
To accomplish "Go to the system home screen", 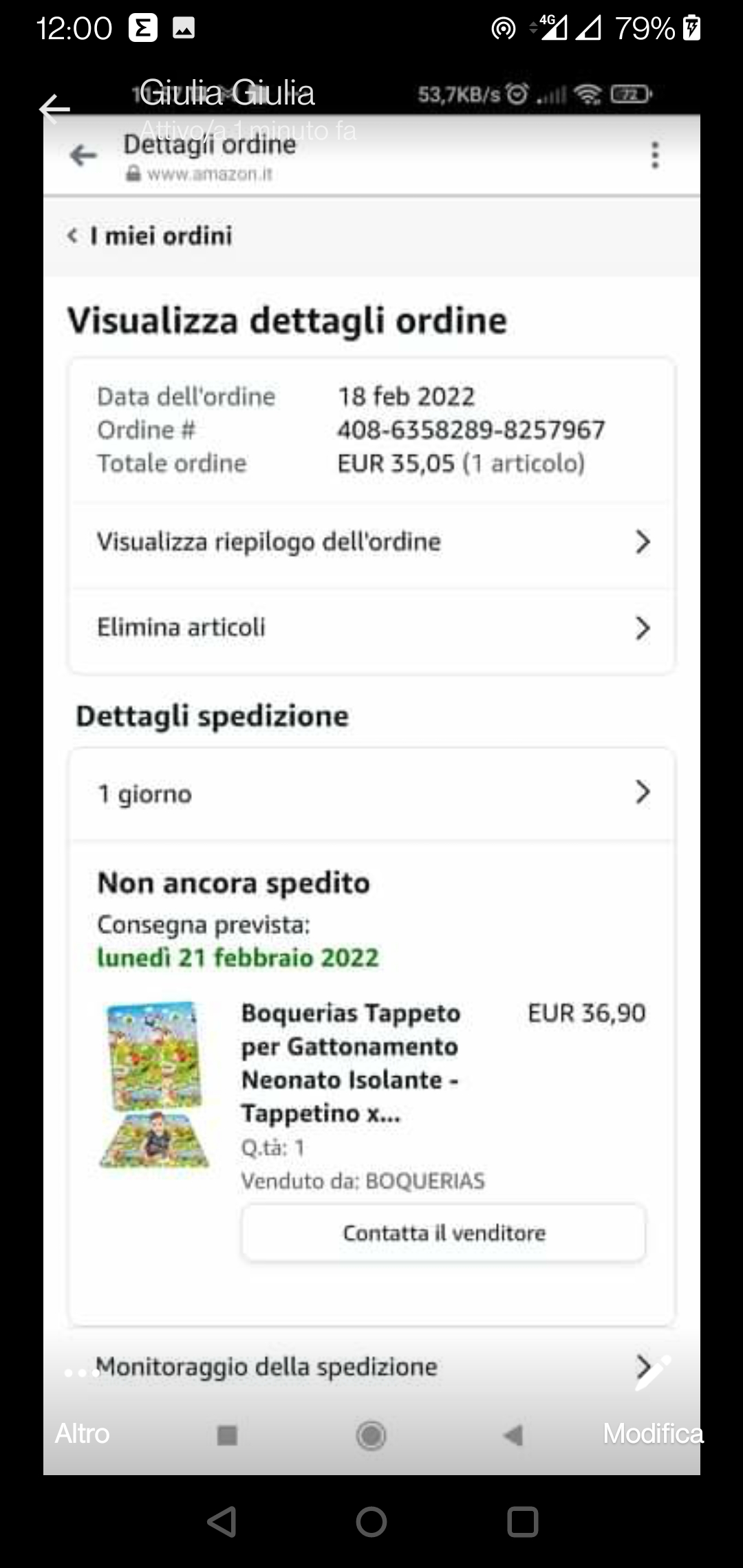I will point(371,1521).
